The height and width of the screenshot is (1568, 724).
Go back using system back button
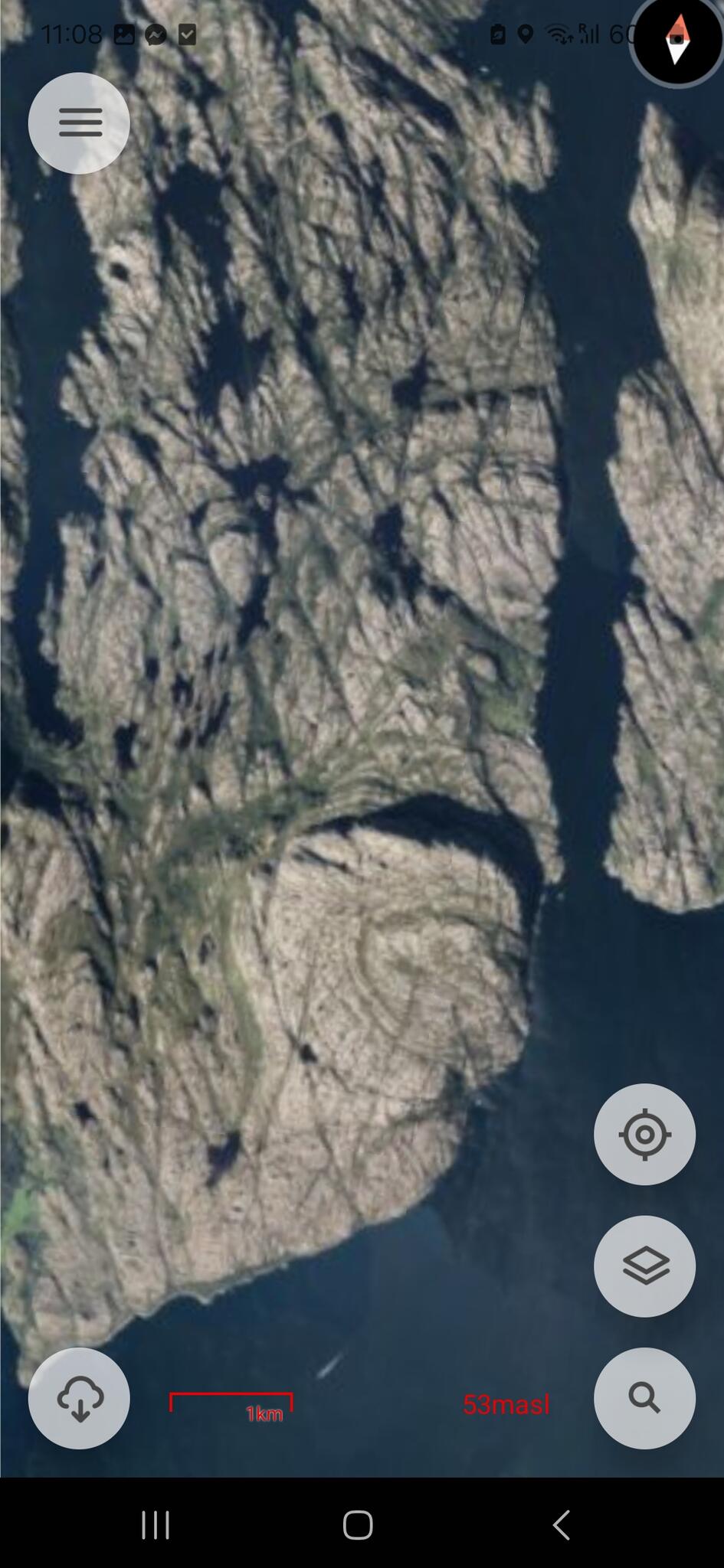pos(562,1524)
